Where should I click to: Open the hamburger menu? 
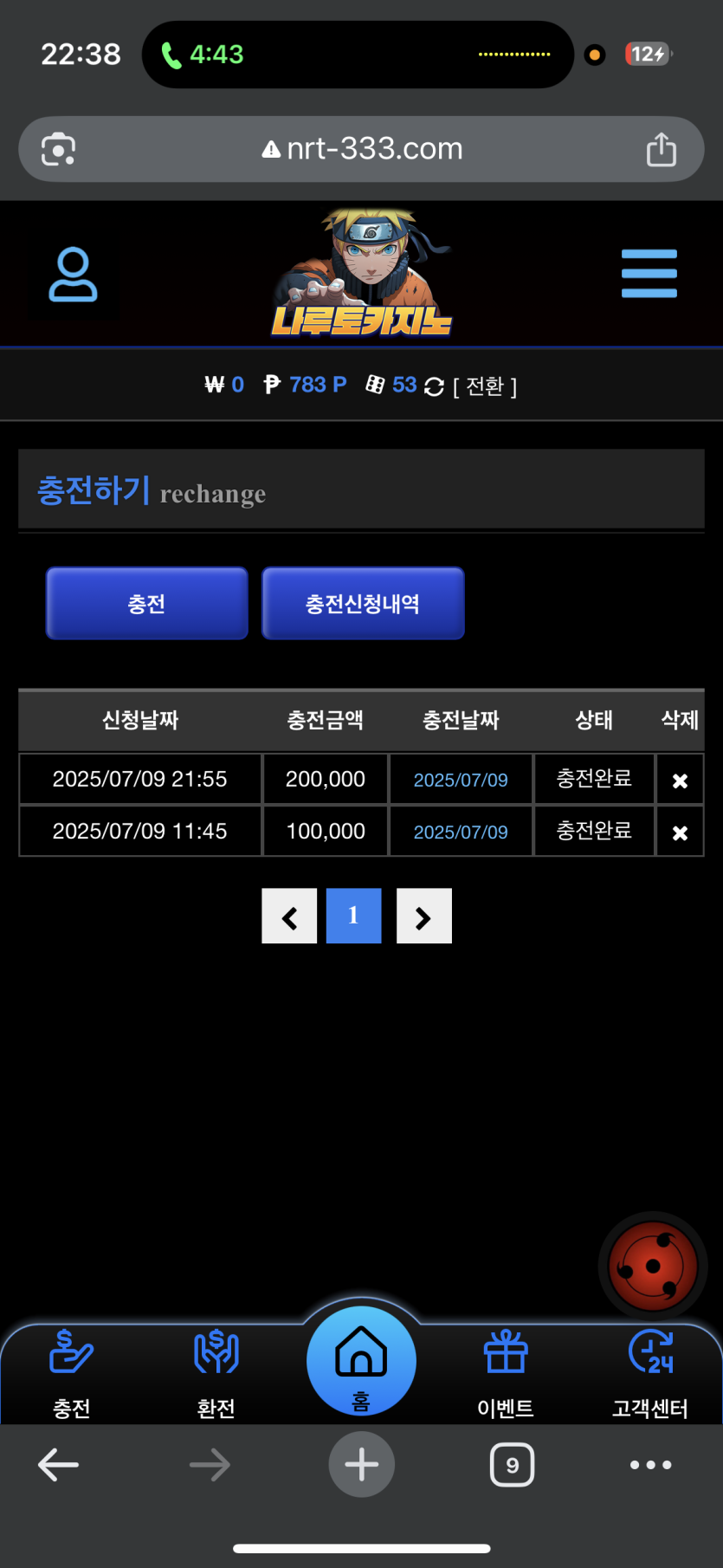pos(649,274)
